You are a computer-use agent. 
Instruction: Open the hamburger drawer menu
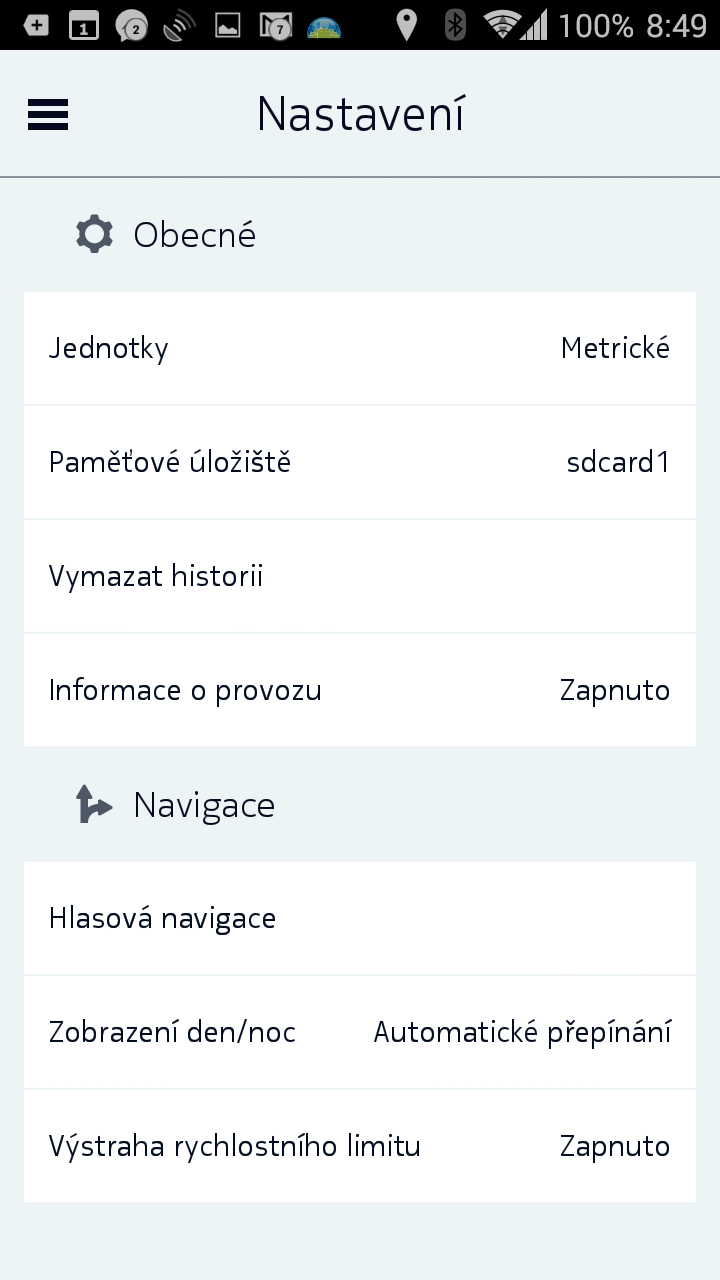click(x=48, y=115)
